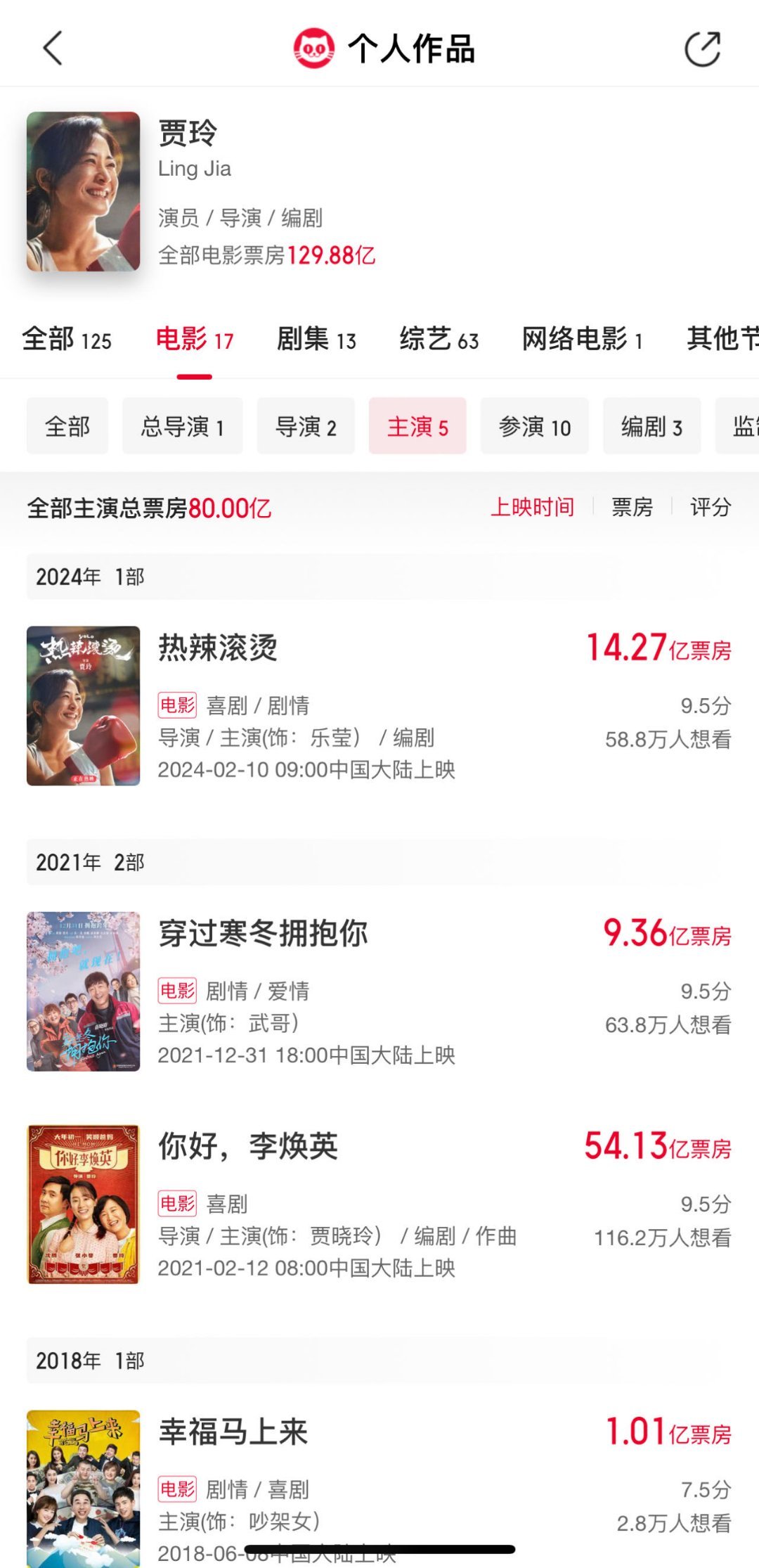759x1568 pixels.
Task: Switch to the 全部 125 tab
Action: point(67,340)
